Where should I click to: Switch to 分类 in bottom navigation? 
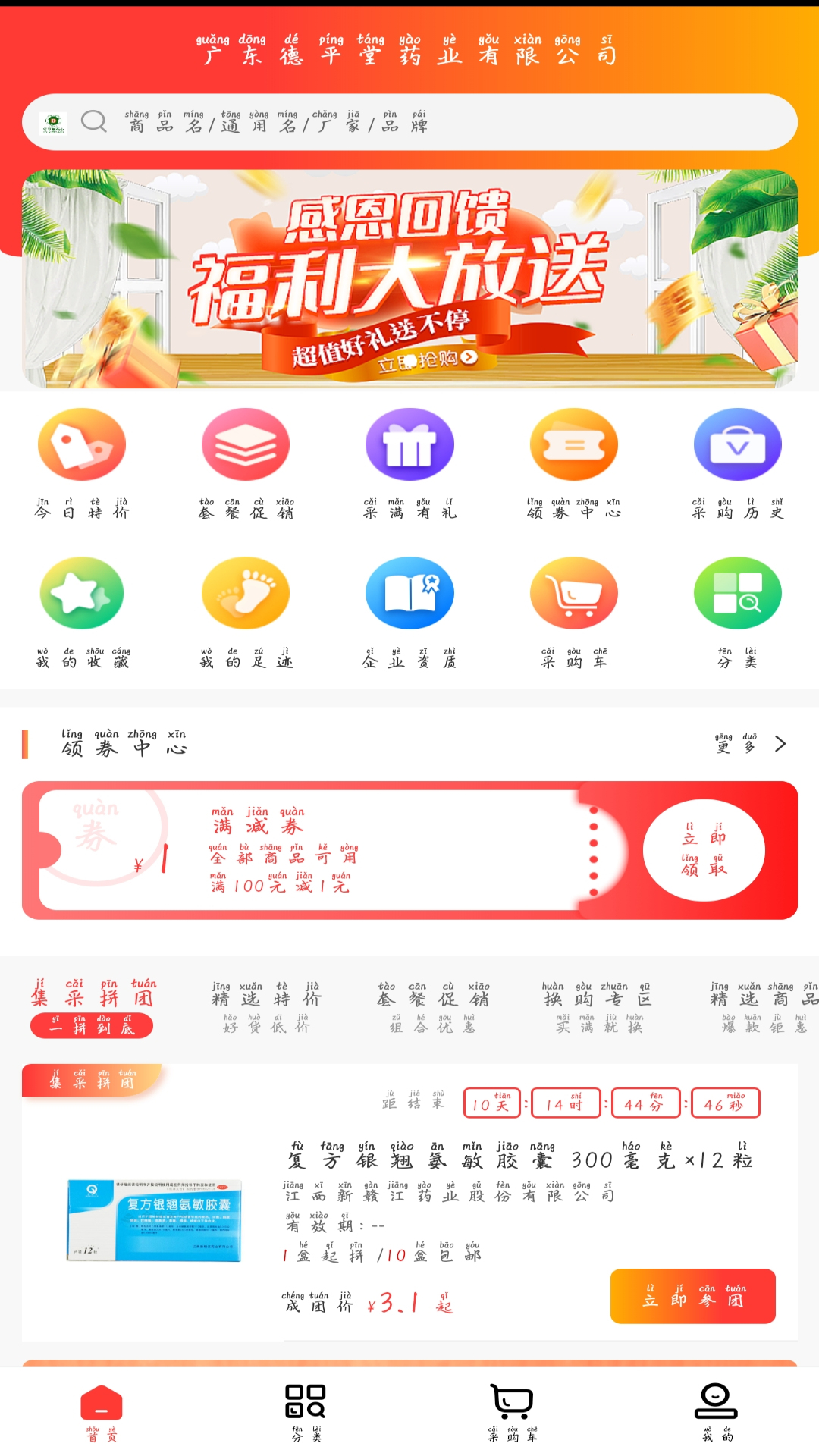306,1411
